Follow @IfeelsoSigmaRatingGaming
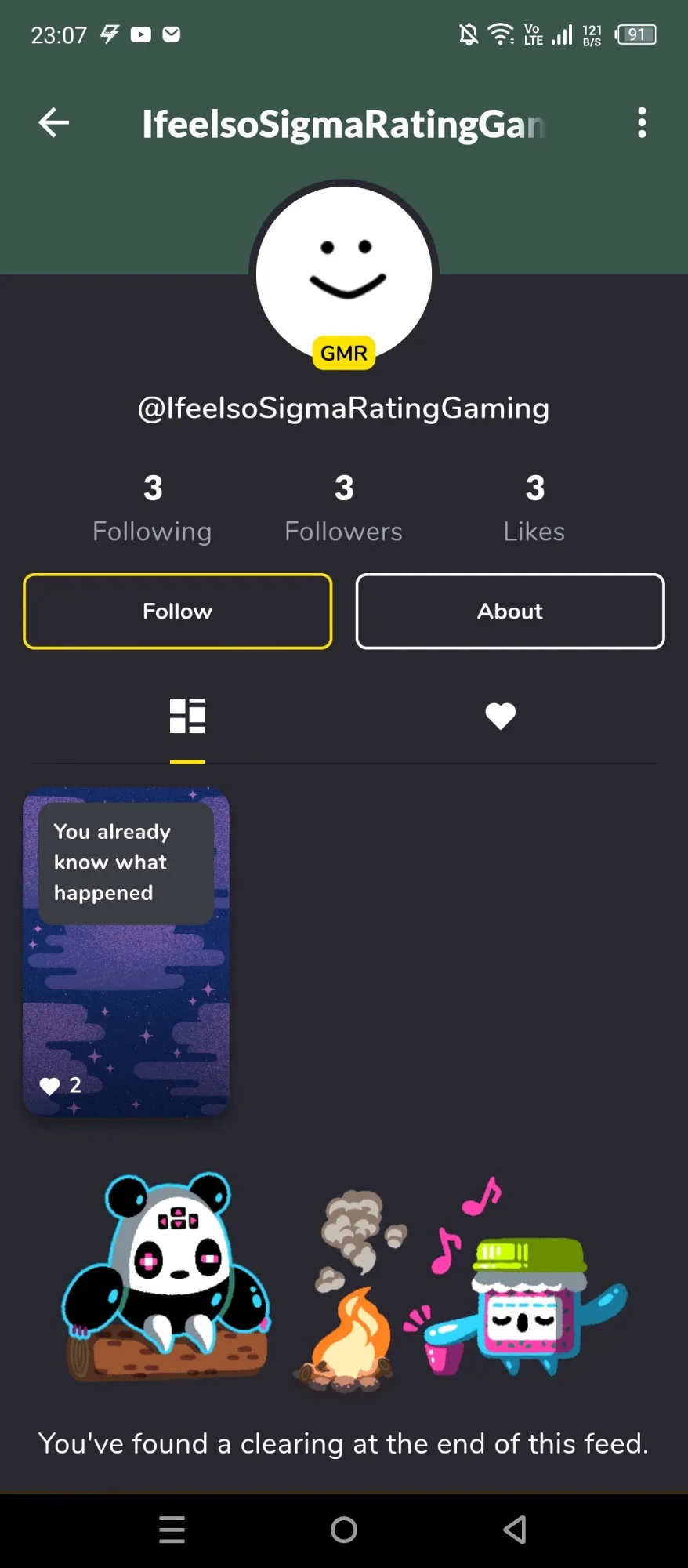Image resolution: width=688 pixels, height=1568 pixels. 178,612
